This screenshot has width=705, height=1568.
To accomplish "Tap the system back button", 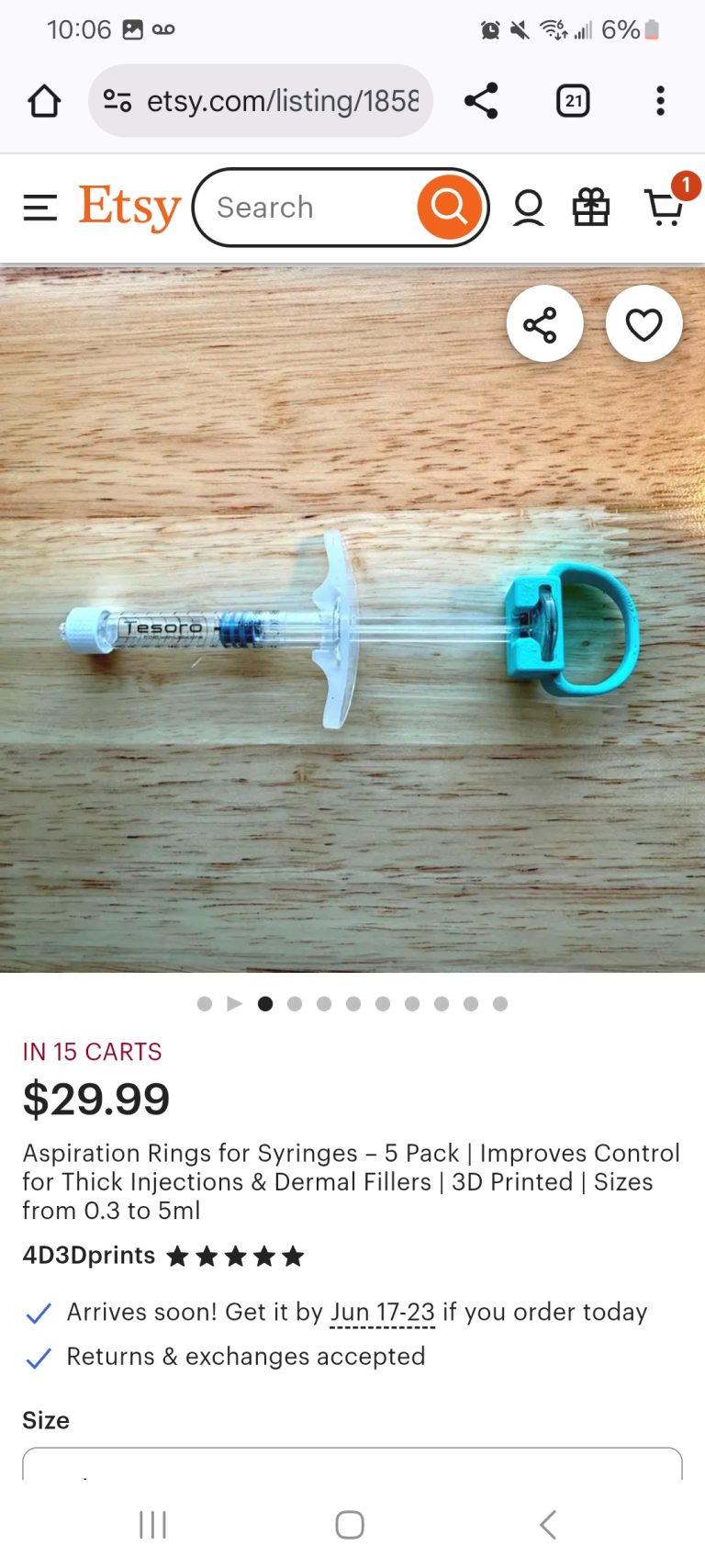I will 548,1525.
